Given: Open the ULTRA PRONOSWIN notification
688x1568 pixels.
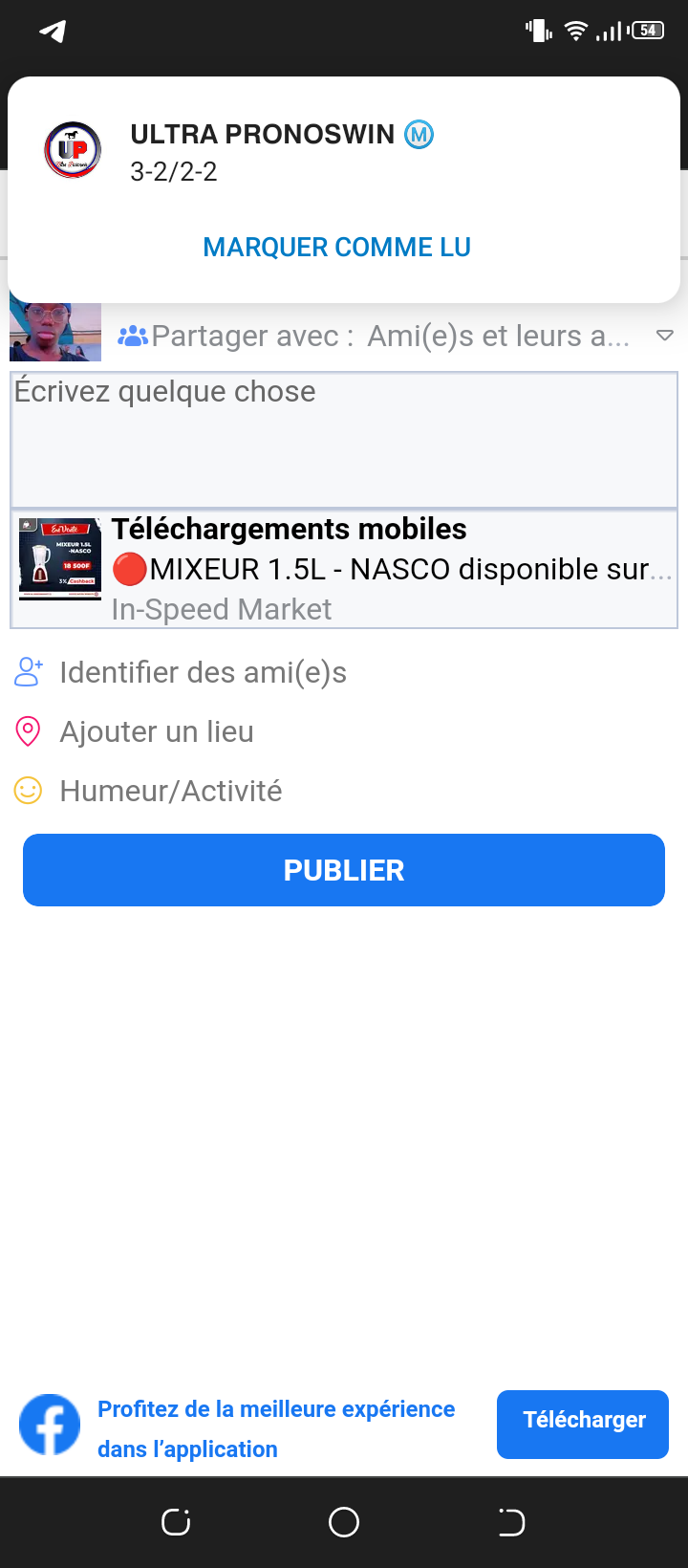Looking at the screenshot, I should (281, 153).
